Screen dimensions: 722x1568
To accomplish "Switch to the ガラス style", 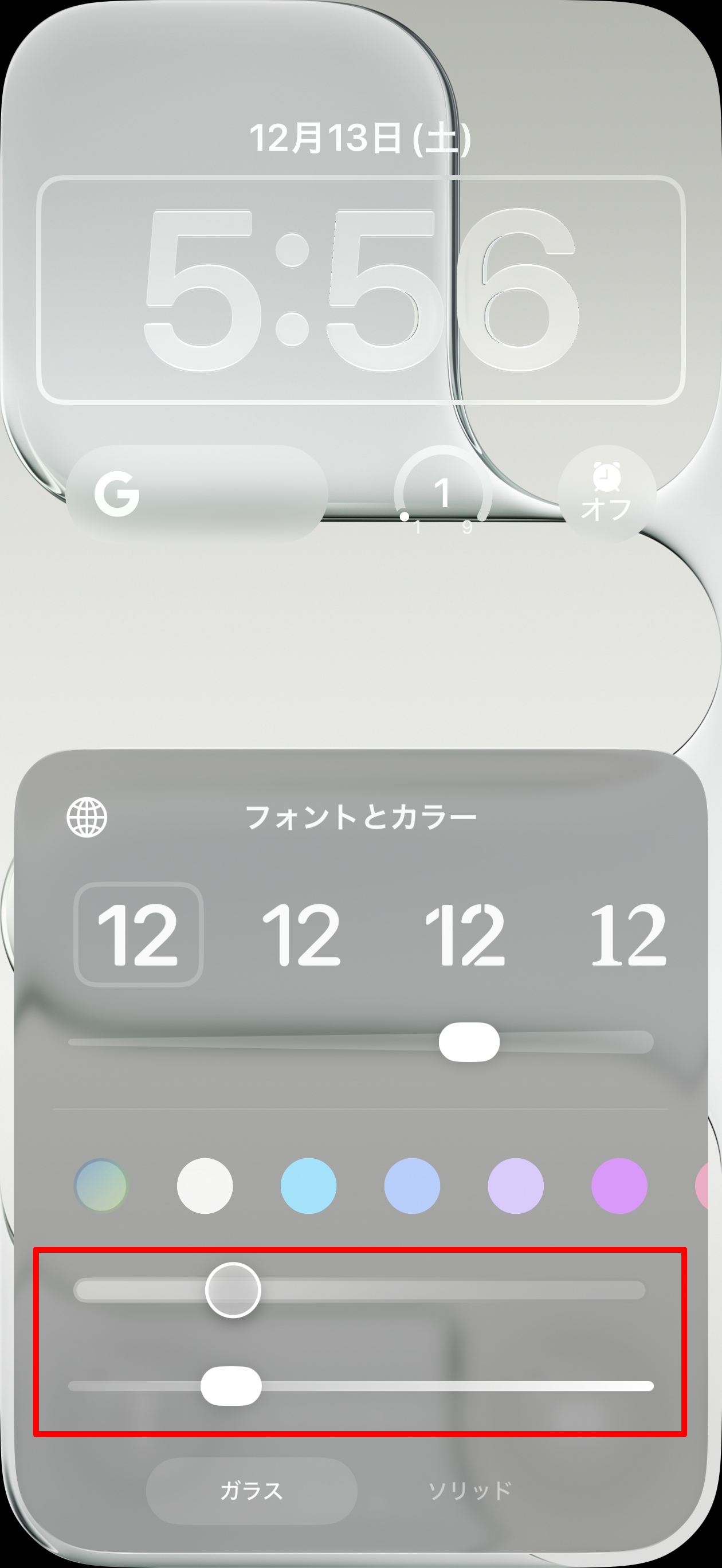I will pos(252,1491).
